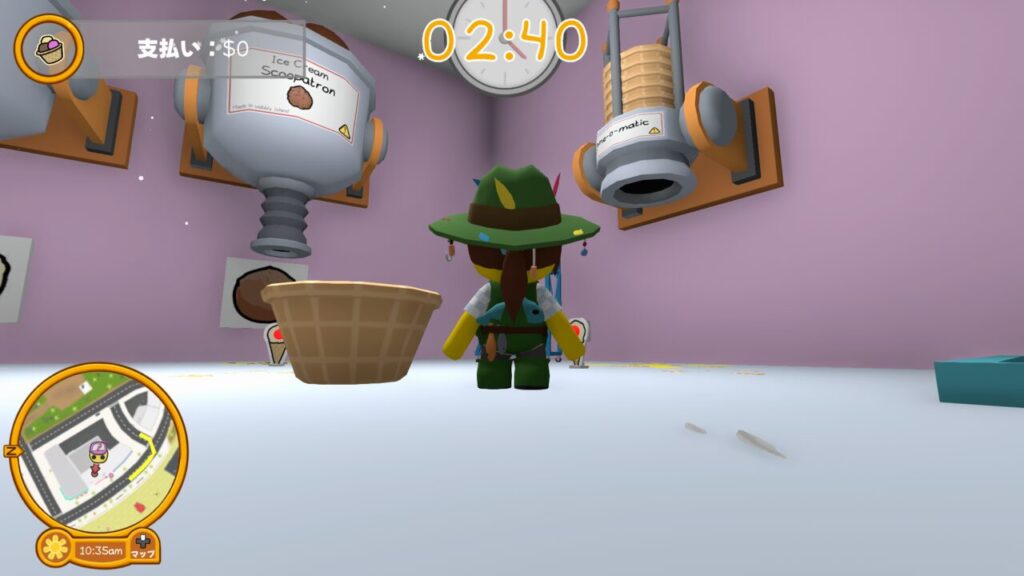Screen dimensions: 1024x576
Task: Open the マップ map button
Action: (143, 546)
